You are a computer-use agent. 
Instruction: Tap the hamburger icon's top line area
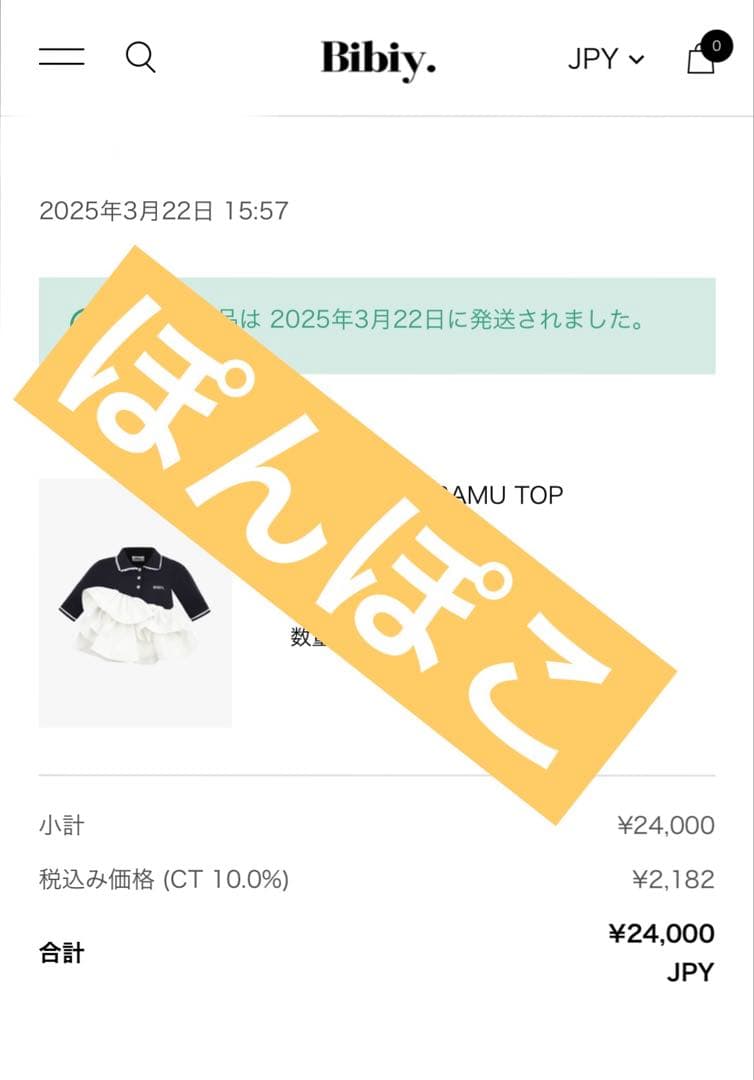click(61, 50)
